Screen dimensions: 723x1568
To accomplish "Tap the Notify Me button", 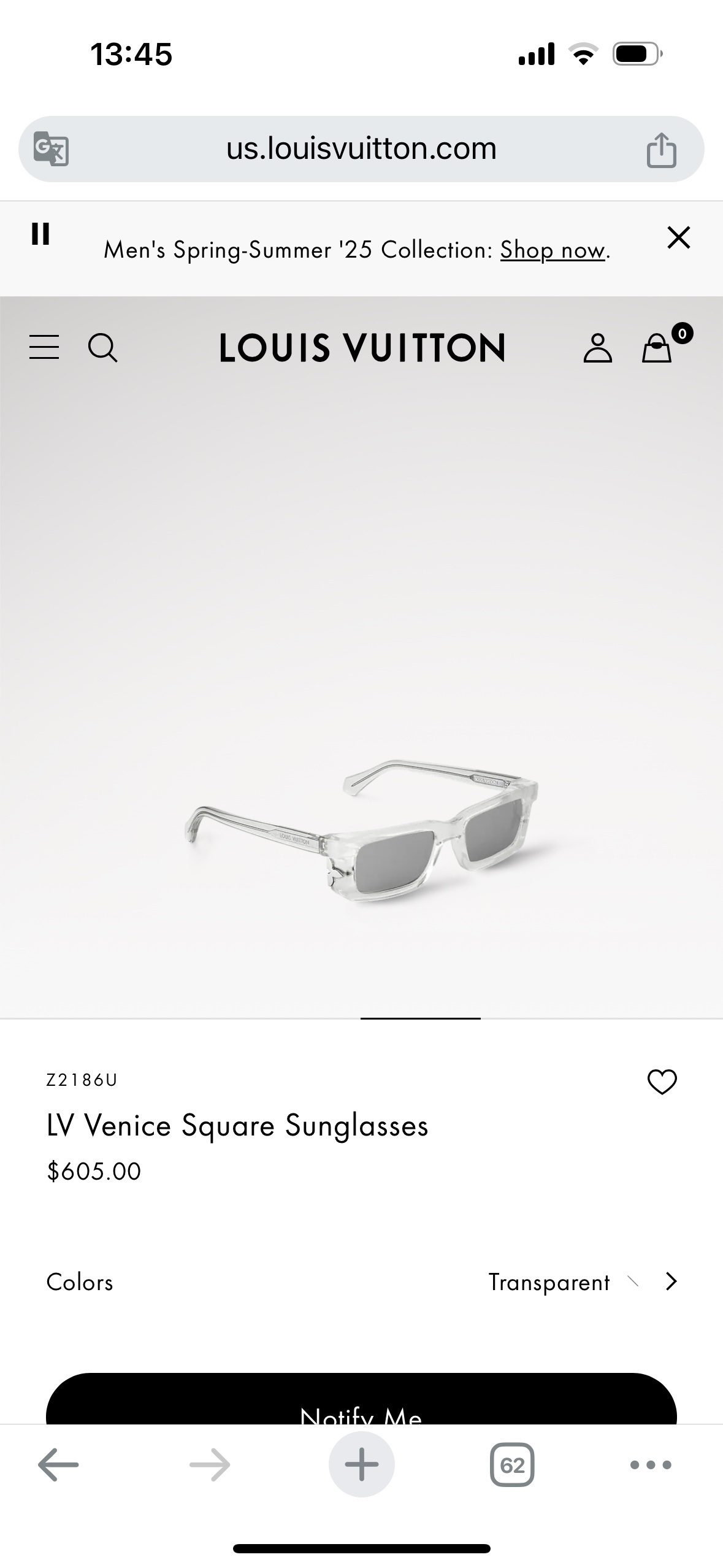I will pyautogui.click(x=361, y=1402).
